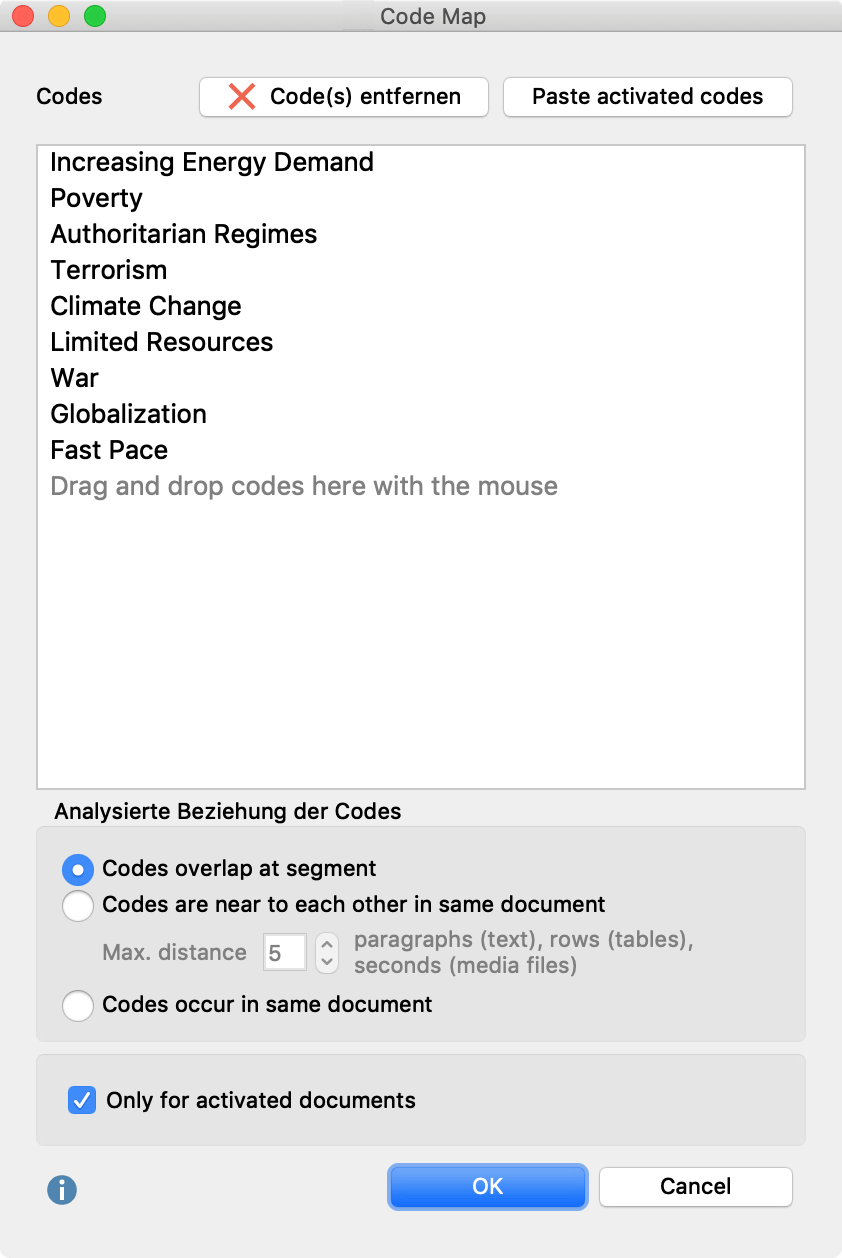The height and width of the screenshot is (1258, 842).
Task: Click the Max. distance number field
Action: coord(284,953)
